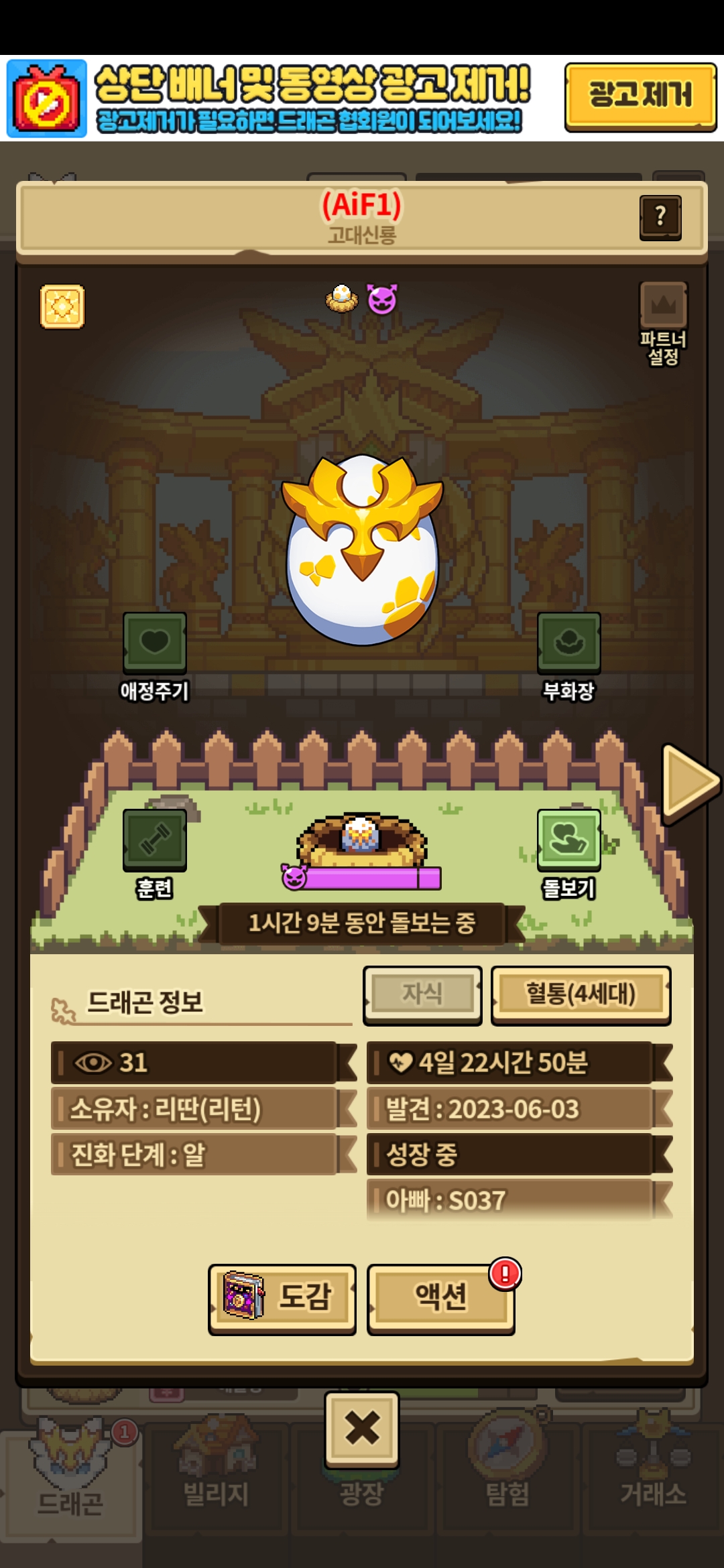Tap the 액션 button
The width and height of the screenshot is (724, 1568).
(x=441, y=1299)
